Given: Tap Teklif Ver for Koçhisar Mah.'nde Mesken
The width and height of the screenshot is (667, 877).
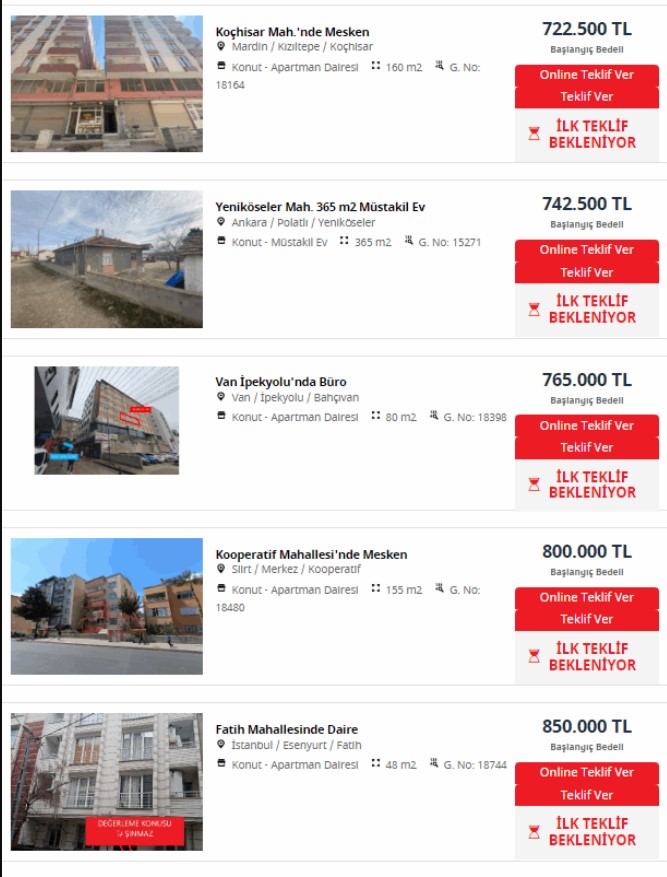Looking at the screenshot, I should coord(586,97).
